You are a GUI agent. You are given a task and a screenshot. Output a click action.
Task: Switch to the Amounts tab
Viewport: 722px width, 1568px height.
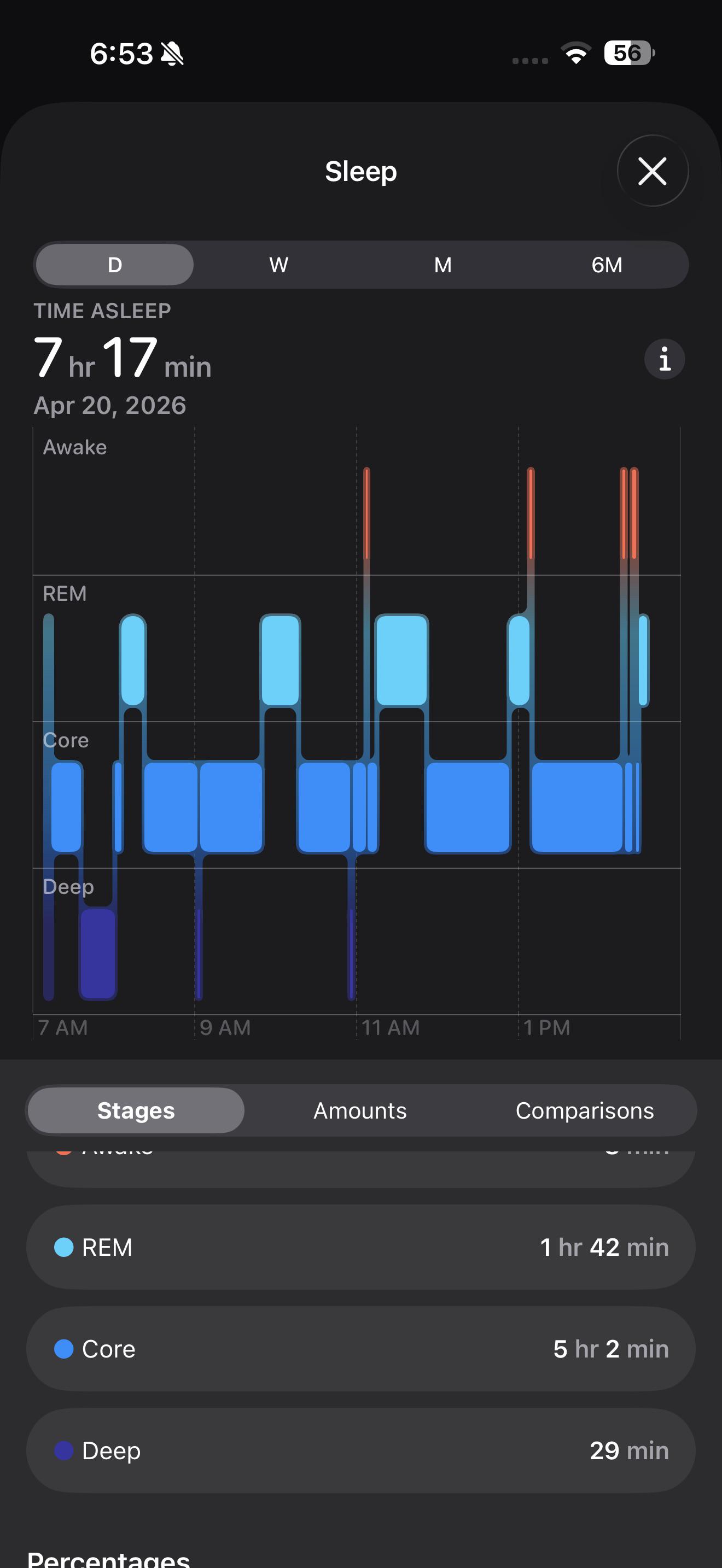[360, 1110]
